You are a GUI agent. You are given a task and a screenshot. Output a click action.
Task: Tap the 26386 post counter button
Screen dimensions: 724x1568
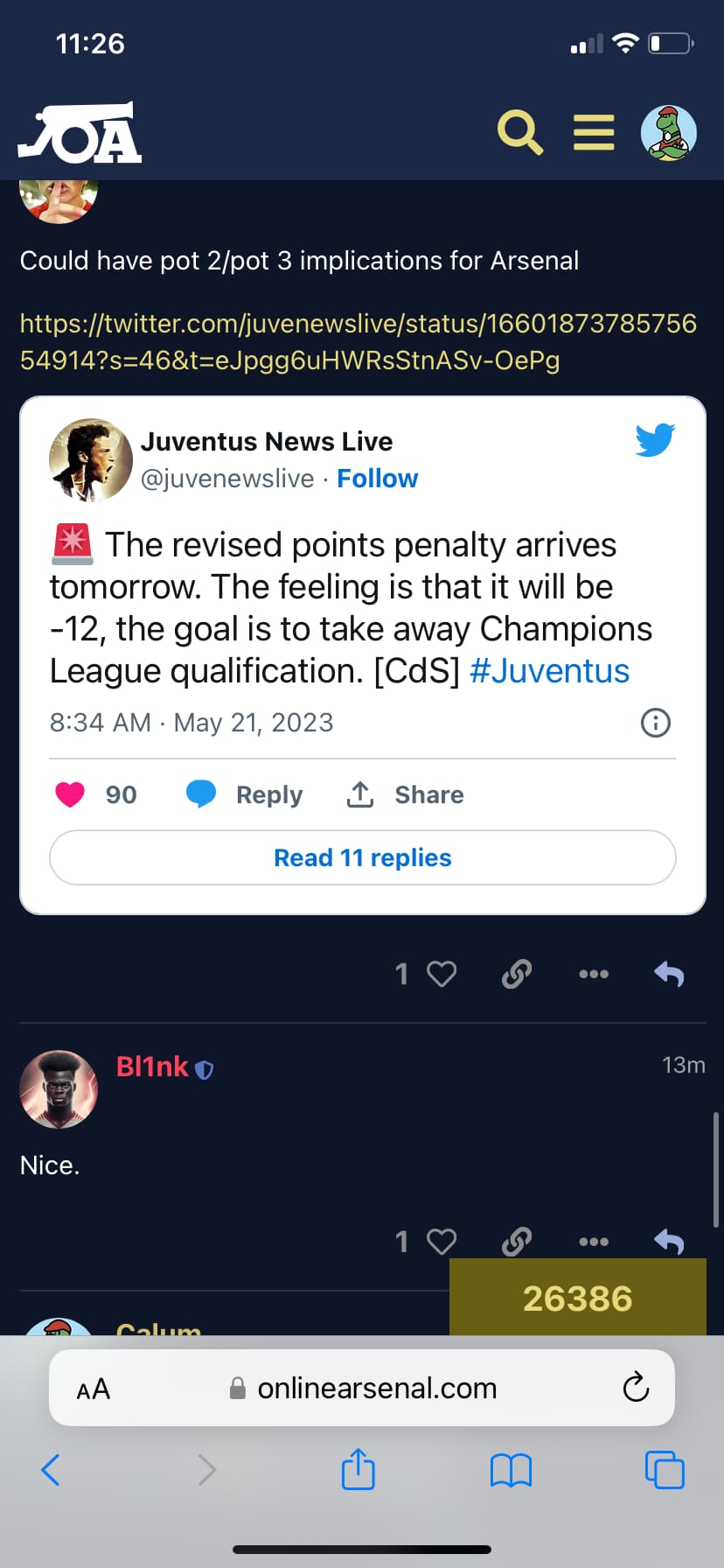578,1298
